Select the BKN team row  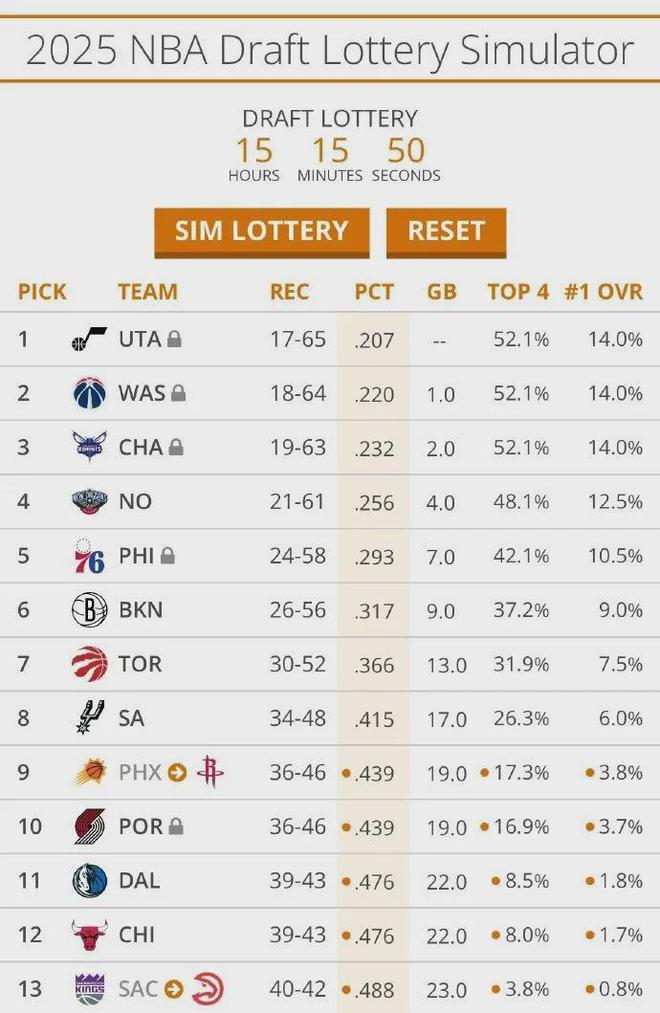140,610
